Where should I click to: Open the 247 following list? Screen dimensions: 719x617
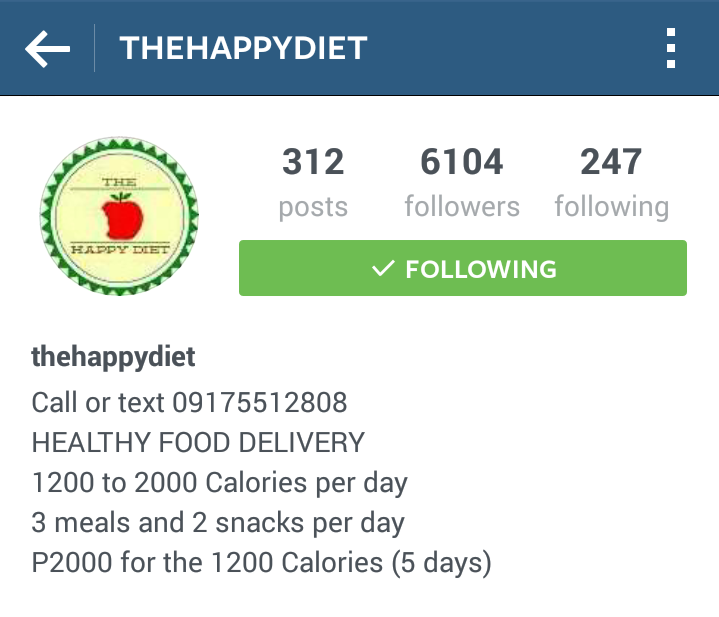click(x=612, y=182)
